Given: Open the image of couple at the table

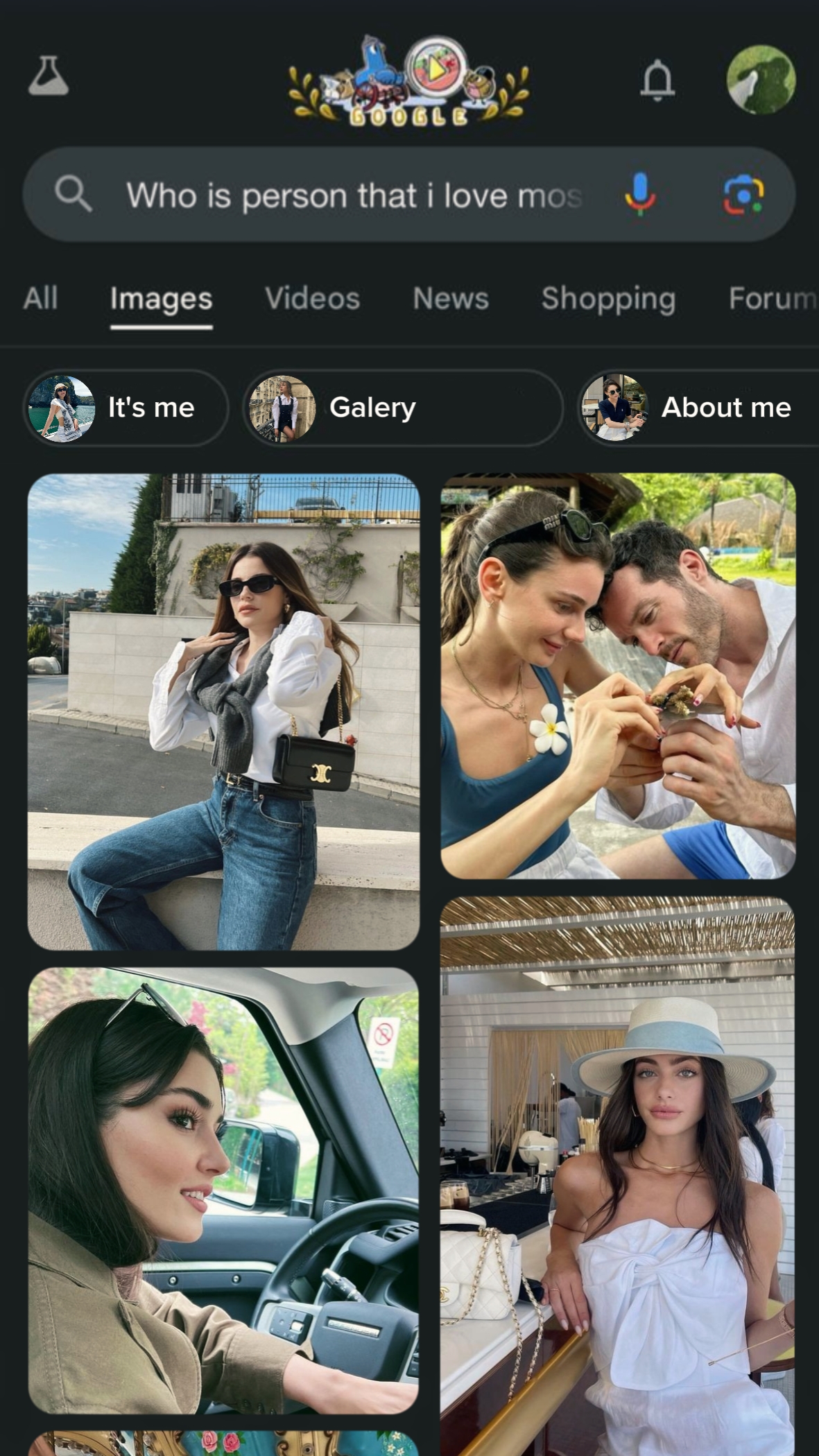Looking at the screenshot, I should point(618,676).
